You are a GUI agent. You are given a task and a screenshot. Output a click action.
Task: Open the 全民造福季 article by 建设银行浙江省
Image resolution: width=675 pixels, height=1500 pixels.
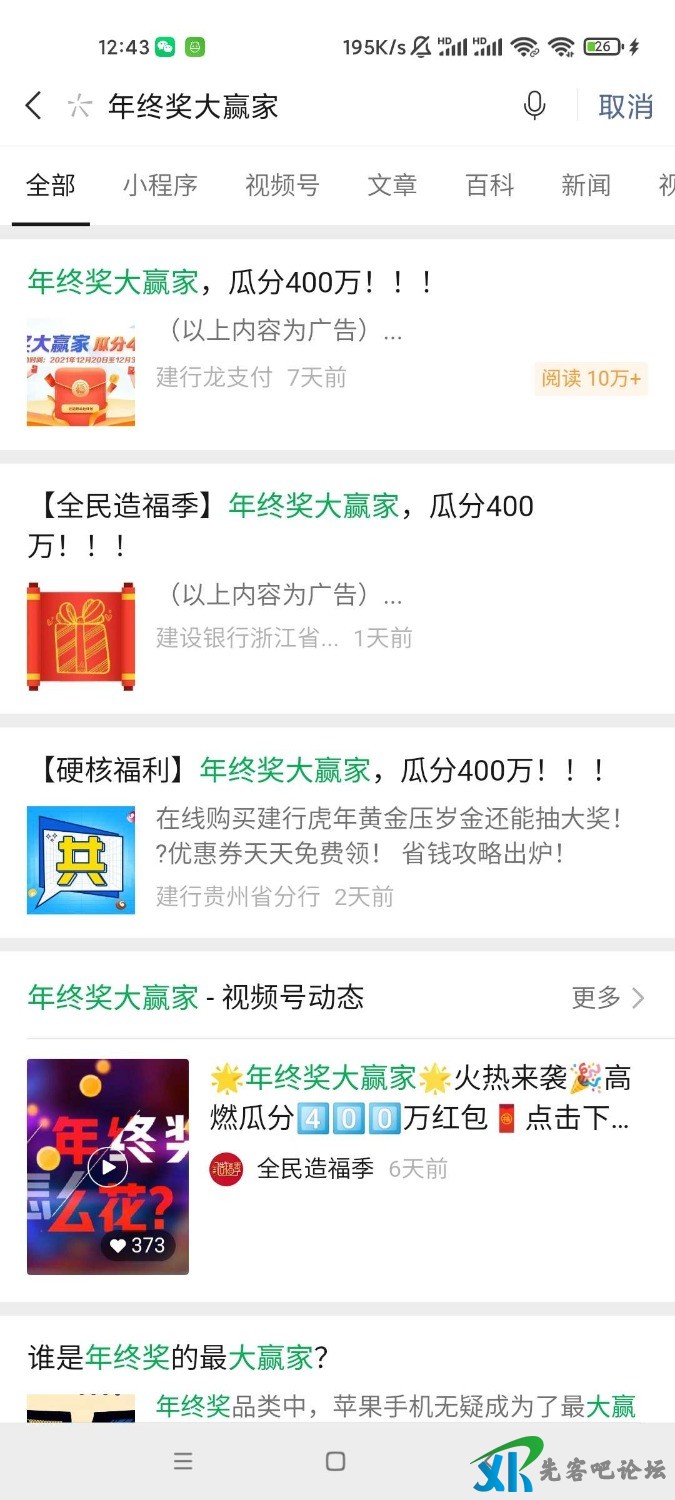click(x=280, y=525)
